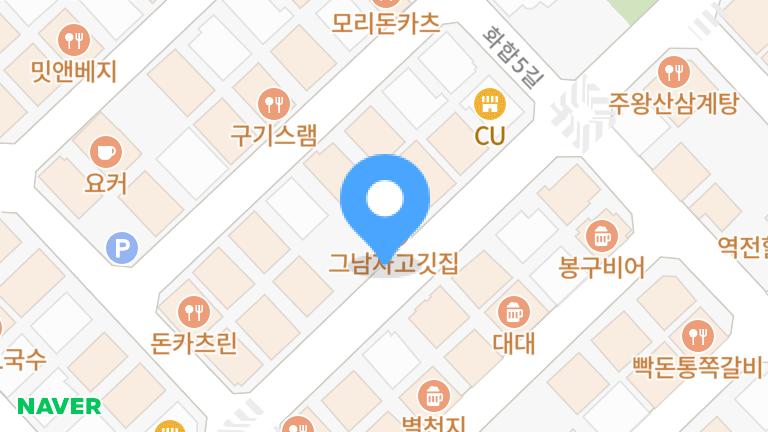Open the 요커 cafe marker

(x=104, y=152)
